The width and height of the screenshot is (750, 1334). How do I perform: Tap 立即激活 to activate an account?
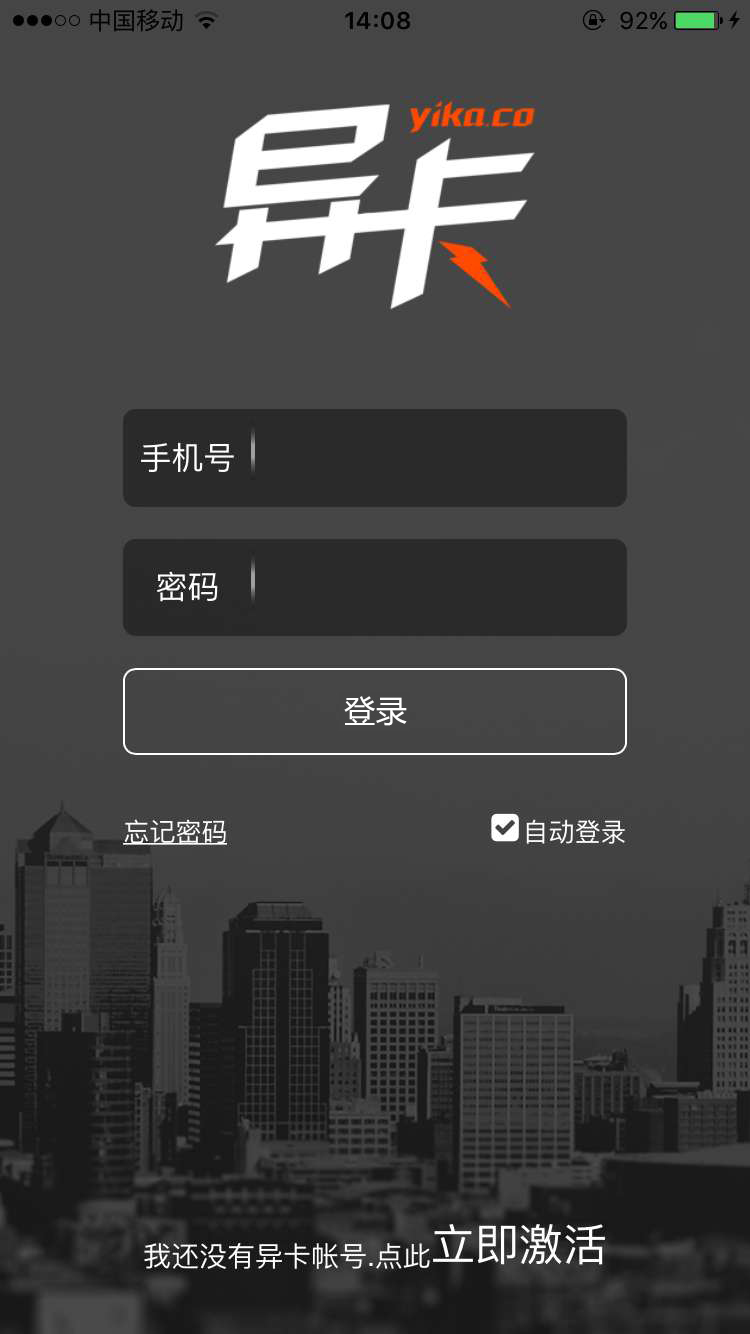pyautogui.click(x=518, y=1246)
